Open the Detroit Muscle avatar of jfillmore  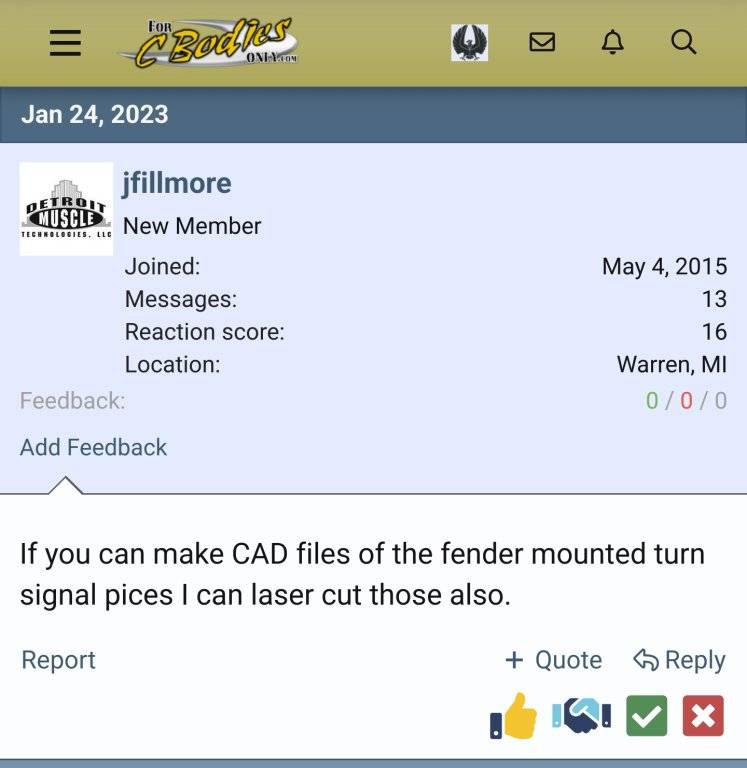(66, 209)
